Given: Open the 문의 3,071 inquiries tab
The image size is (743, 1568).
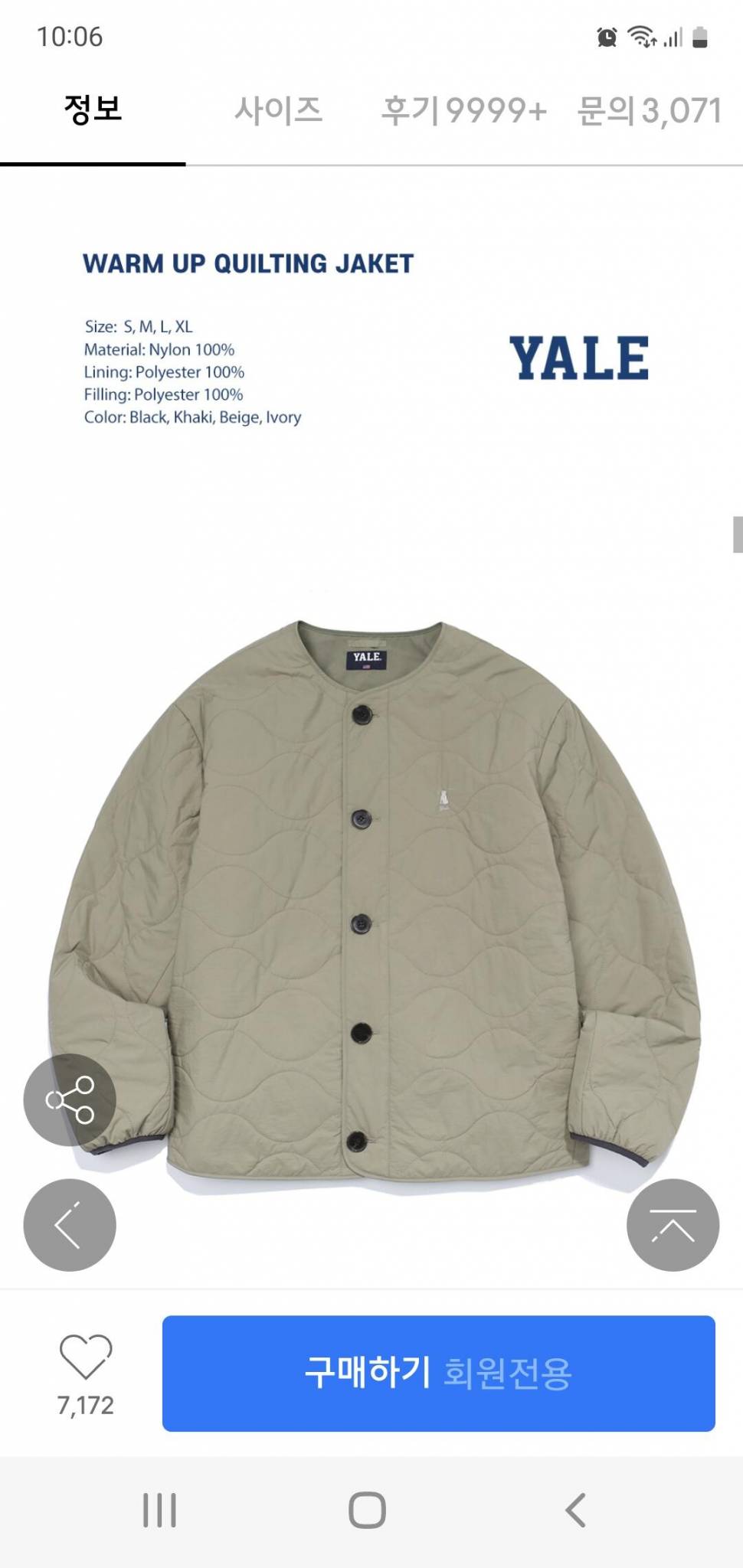Looking at the screenshot, I should (x=650, y=111).
